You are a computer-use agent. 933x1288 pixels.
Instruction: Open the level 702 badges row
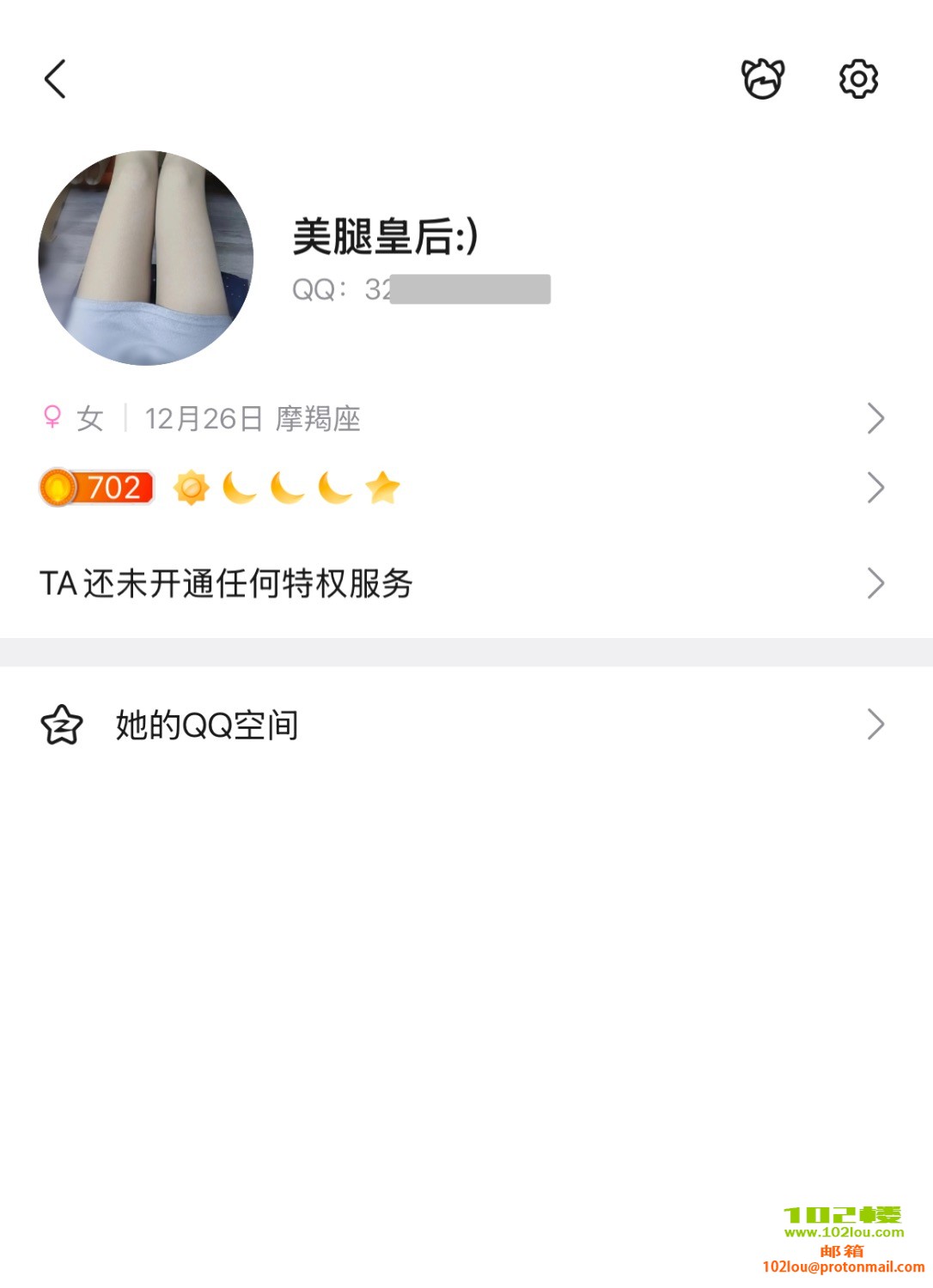click(x=464, y=488)
